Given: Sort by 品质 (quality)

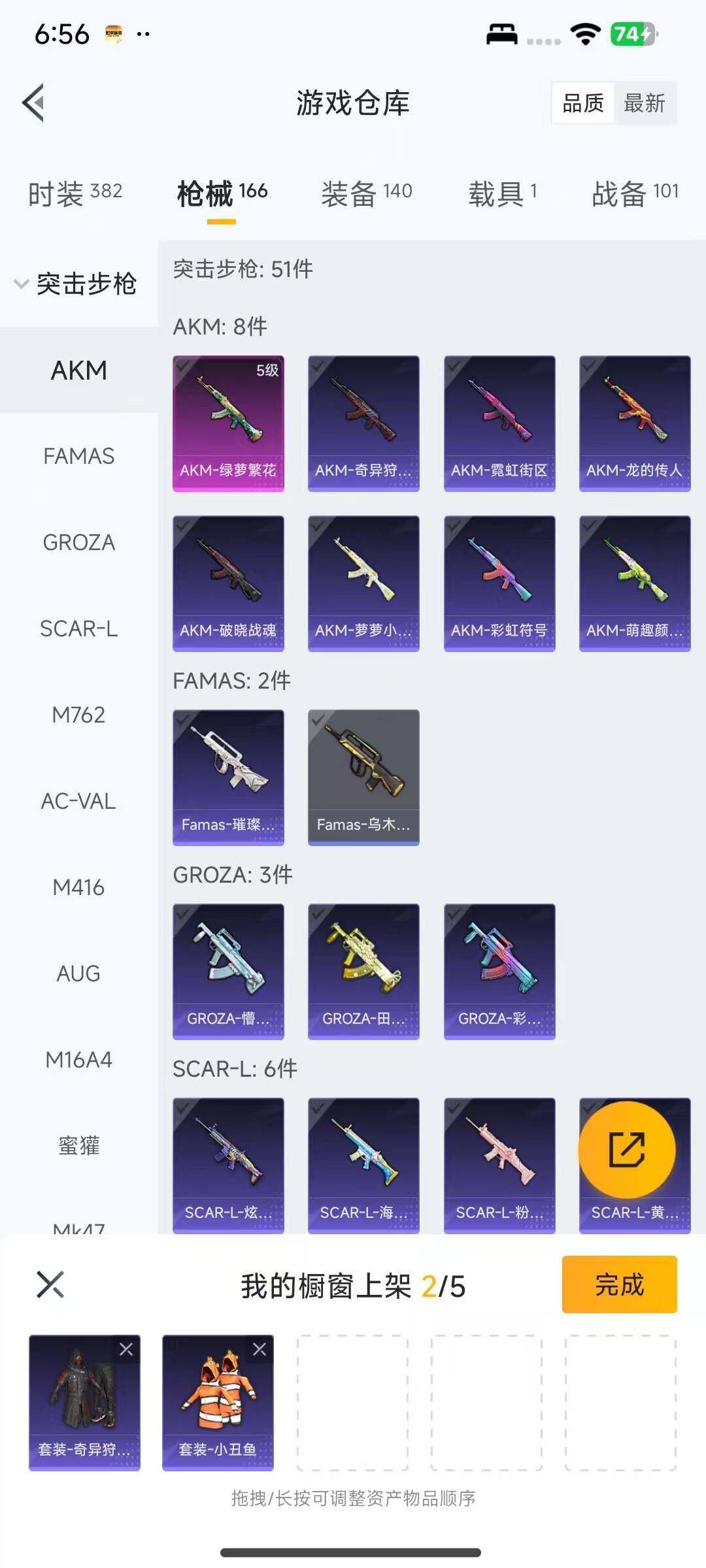Looking at the screenshot, I should [583, 103].
